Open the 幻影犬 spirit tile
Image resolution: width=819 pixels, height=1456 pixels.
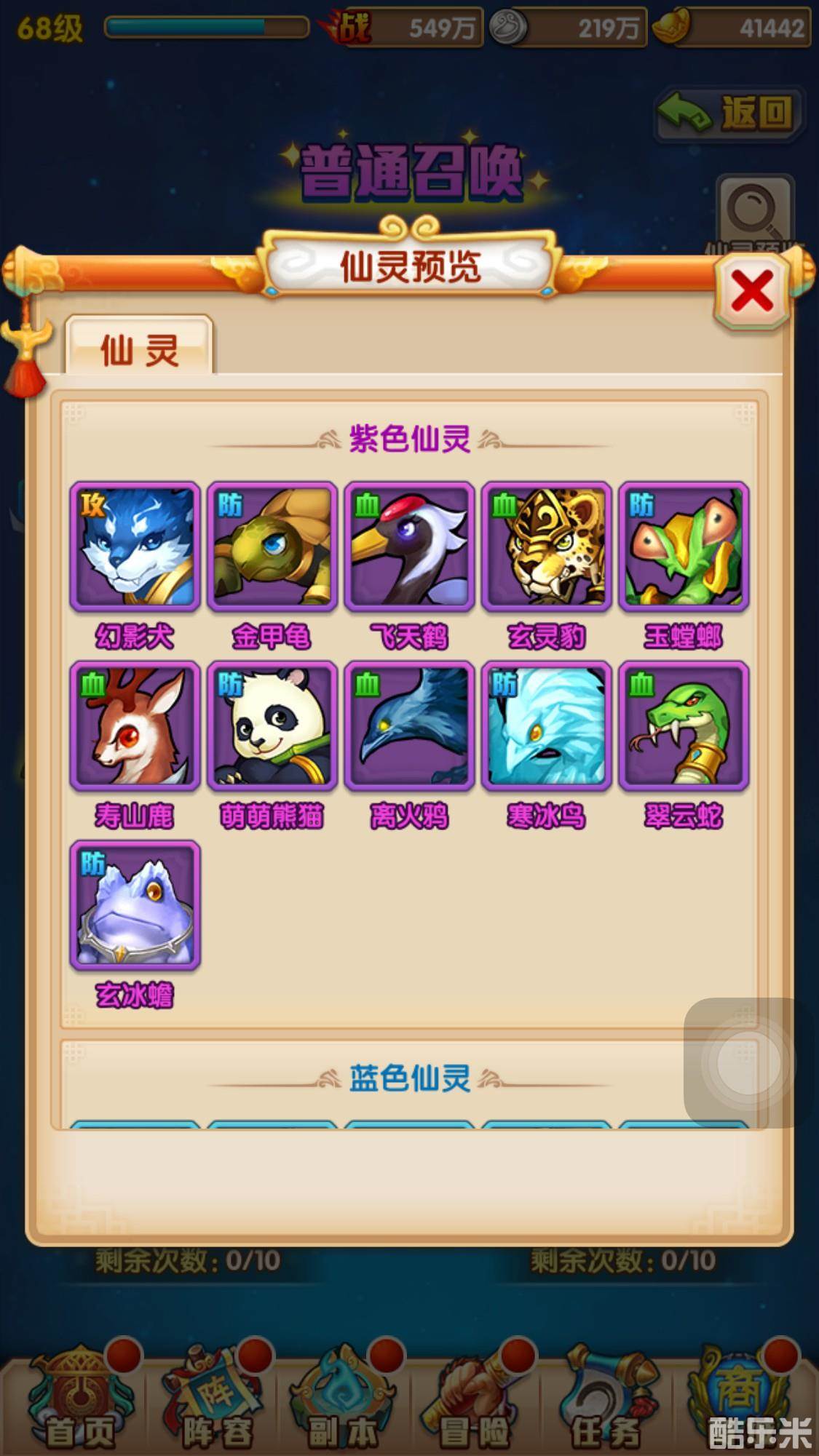coord(135,546)
